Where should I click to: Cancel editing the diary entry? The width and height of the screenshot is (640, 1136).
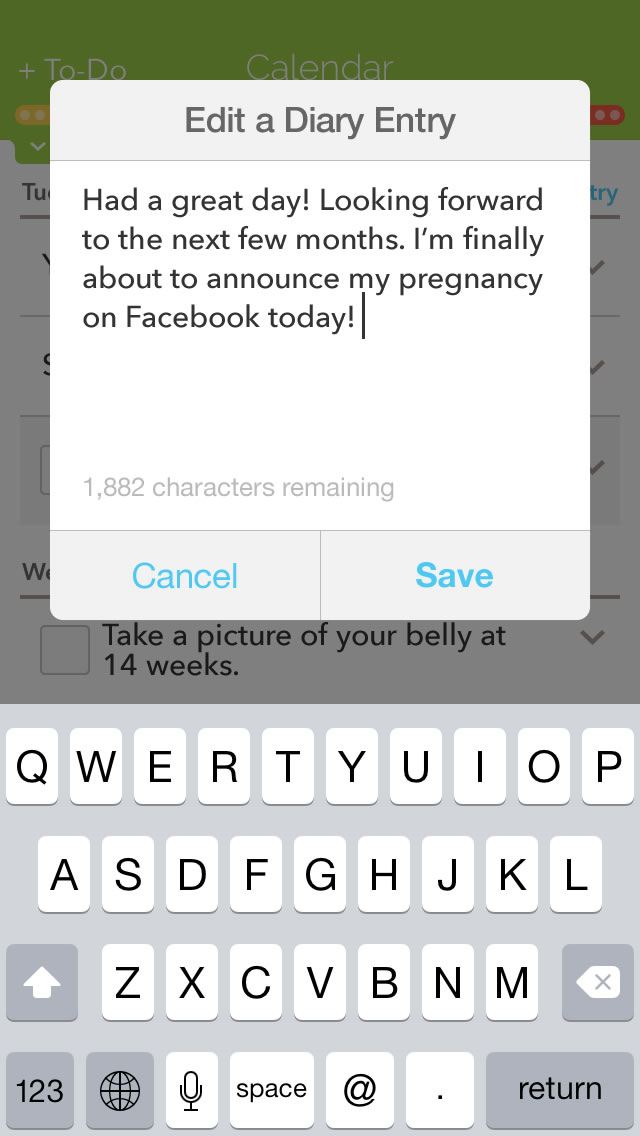tap(185, 576)
